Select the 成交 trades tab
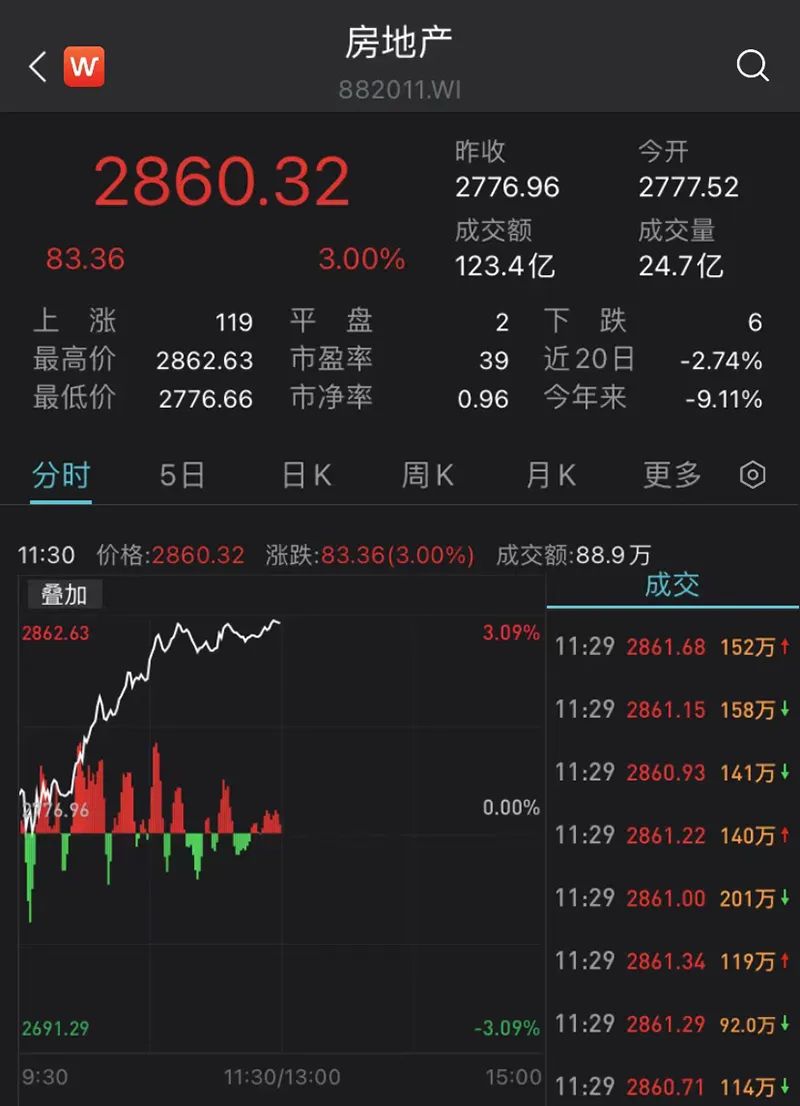 click(672, 585)
